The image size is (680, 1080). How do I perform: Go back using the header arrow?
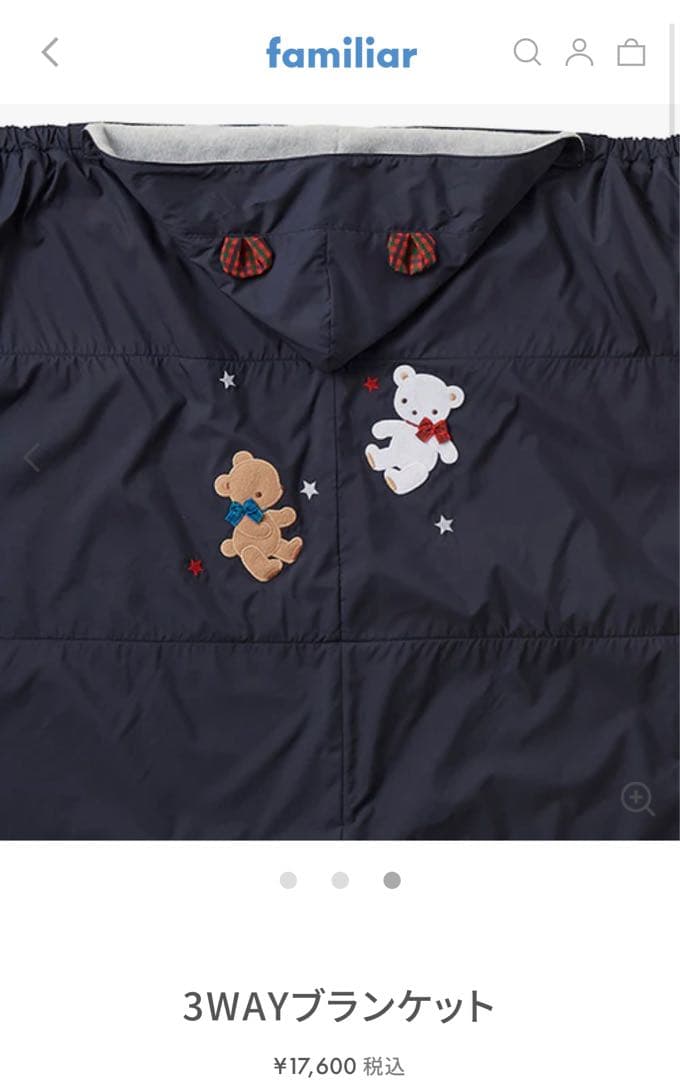point(50,52)
